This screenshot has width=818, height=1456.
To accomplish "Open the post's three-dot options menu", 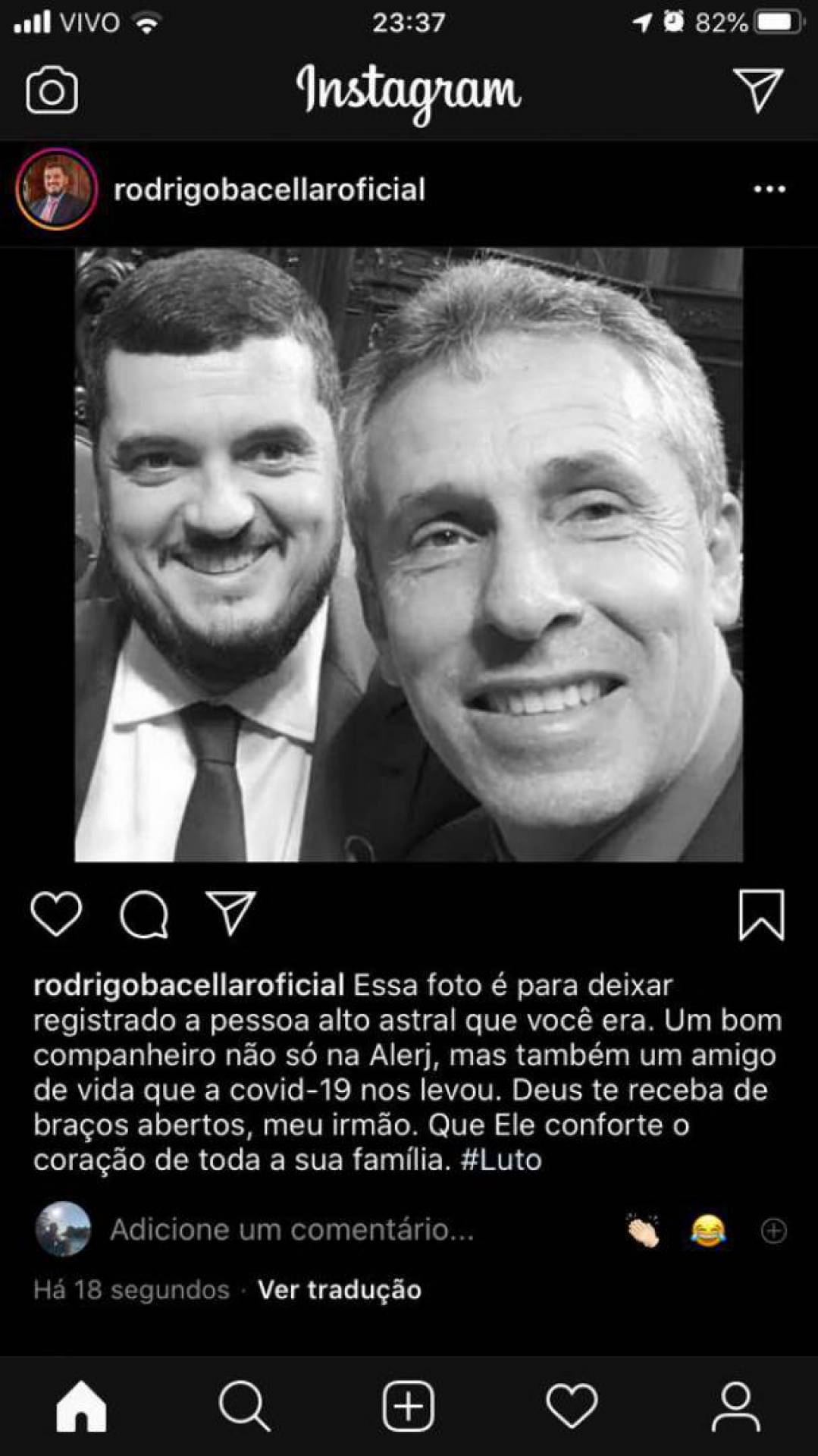I will pos(769,190).
